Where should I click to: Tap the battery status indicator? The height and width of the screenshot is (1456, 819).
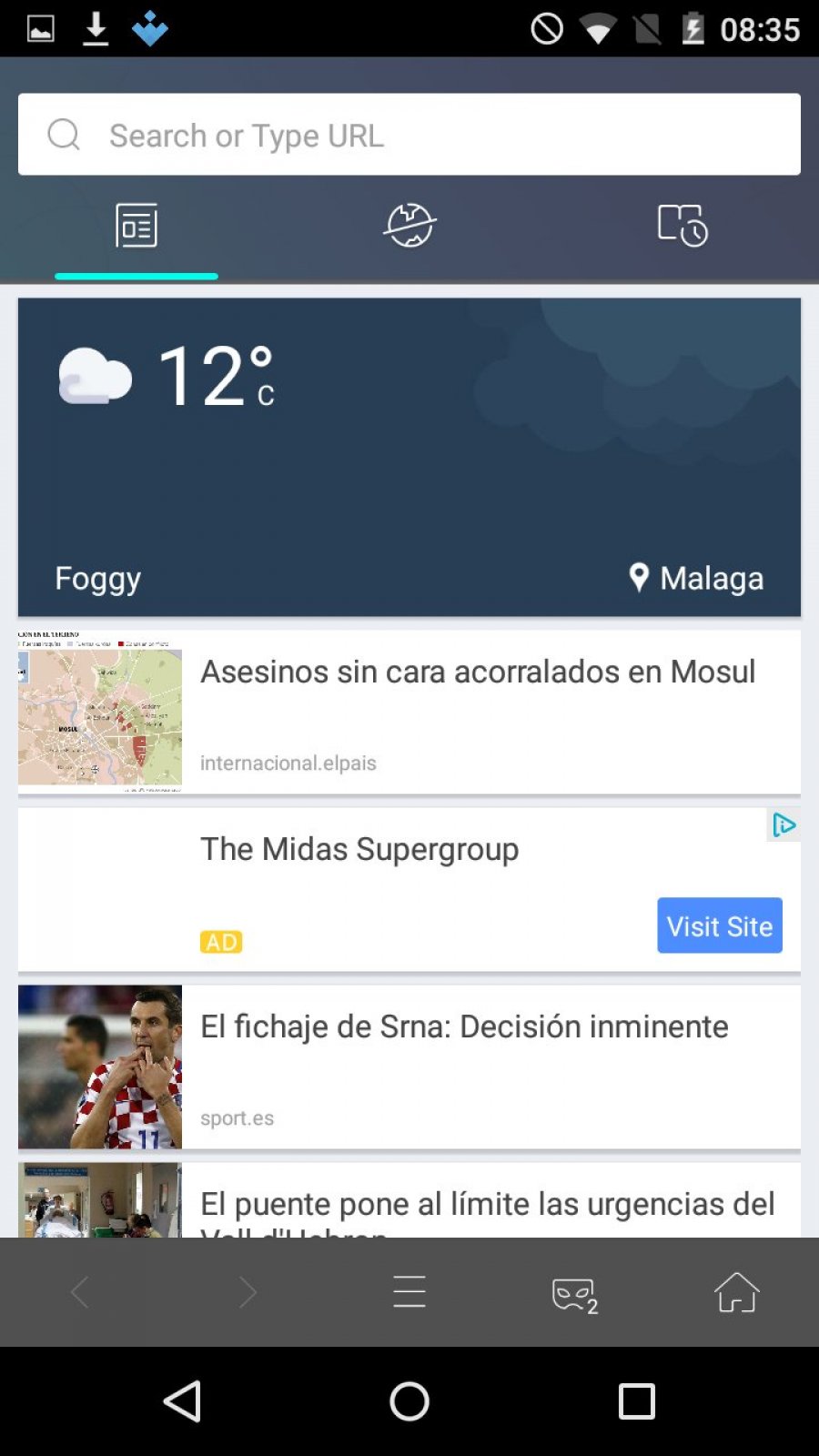(692, 27)
